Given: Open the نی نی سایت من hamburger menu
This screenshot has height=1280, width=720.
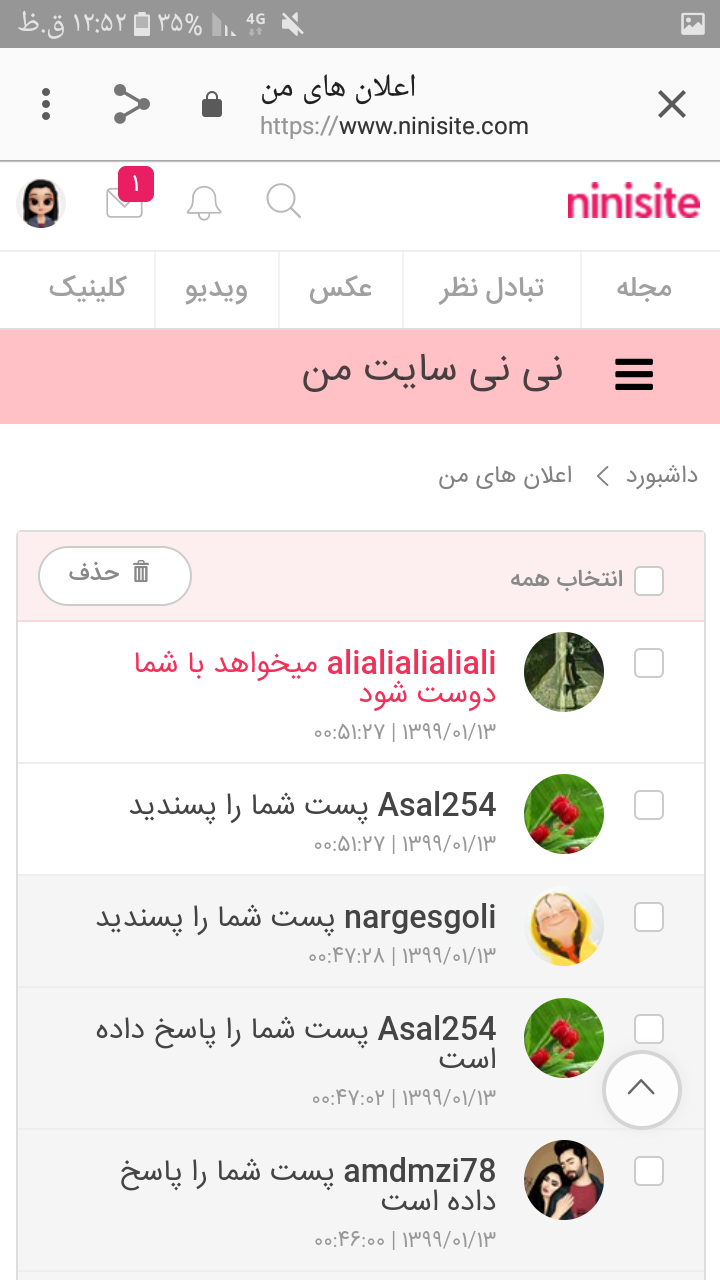Looking at the screenshot, I should click(x=634, y=375).
